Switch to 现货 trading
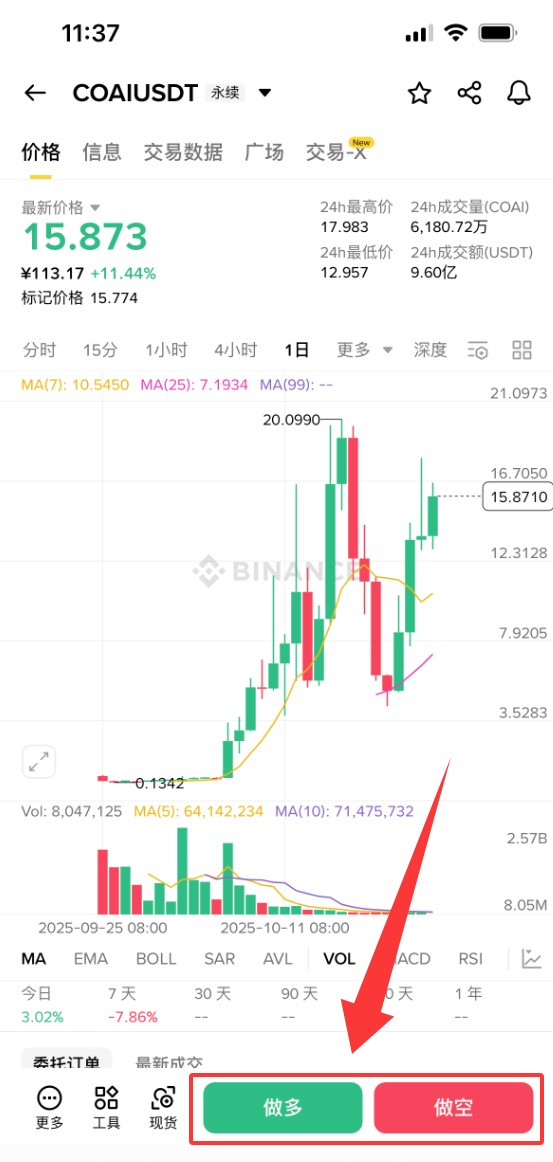Image resolution: width=553 pixels, height=1162 pixels. 163,1107
